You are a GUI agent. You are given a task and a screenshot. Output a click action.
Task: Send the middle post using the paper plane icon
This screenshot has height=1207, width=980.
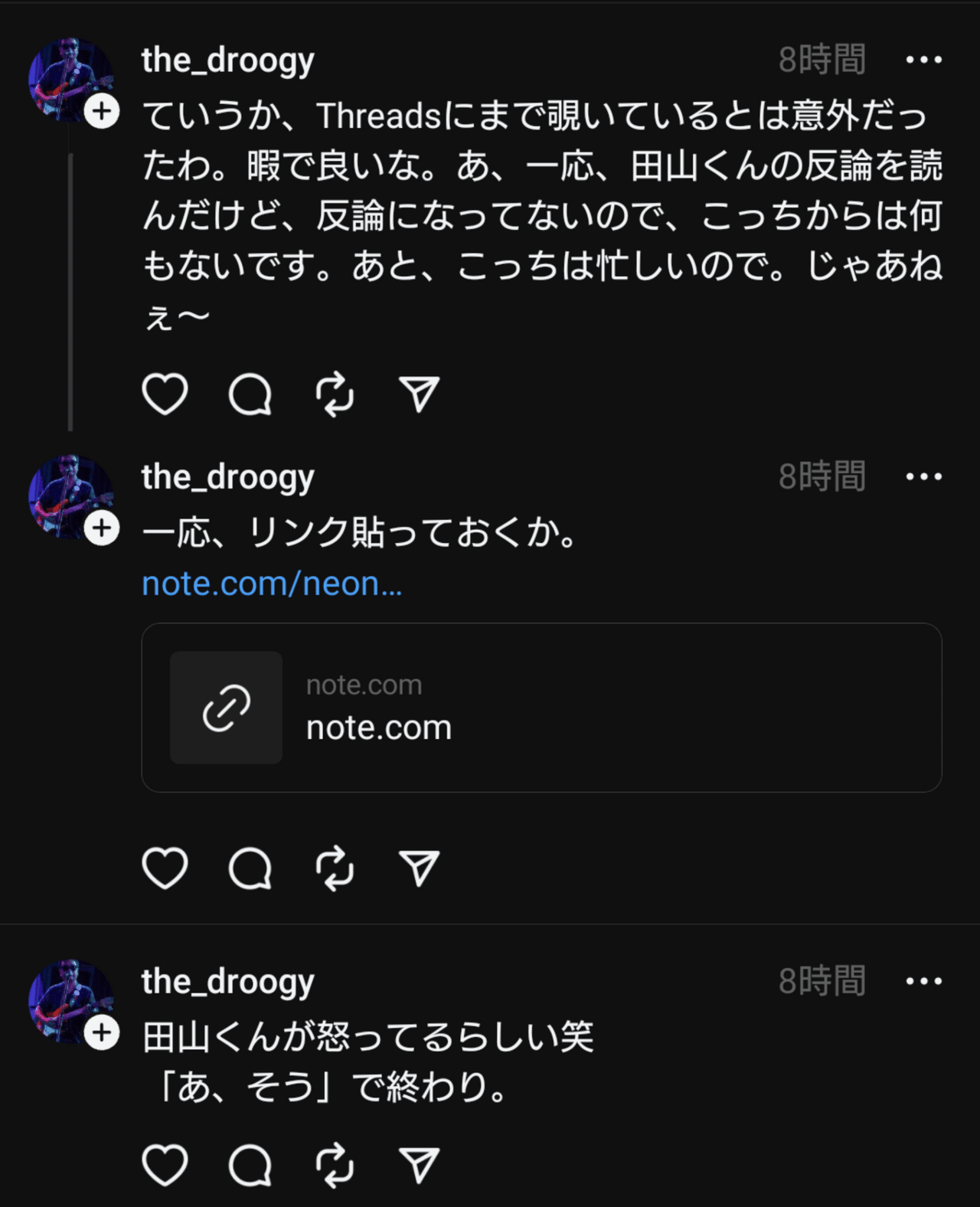(418, 867)
